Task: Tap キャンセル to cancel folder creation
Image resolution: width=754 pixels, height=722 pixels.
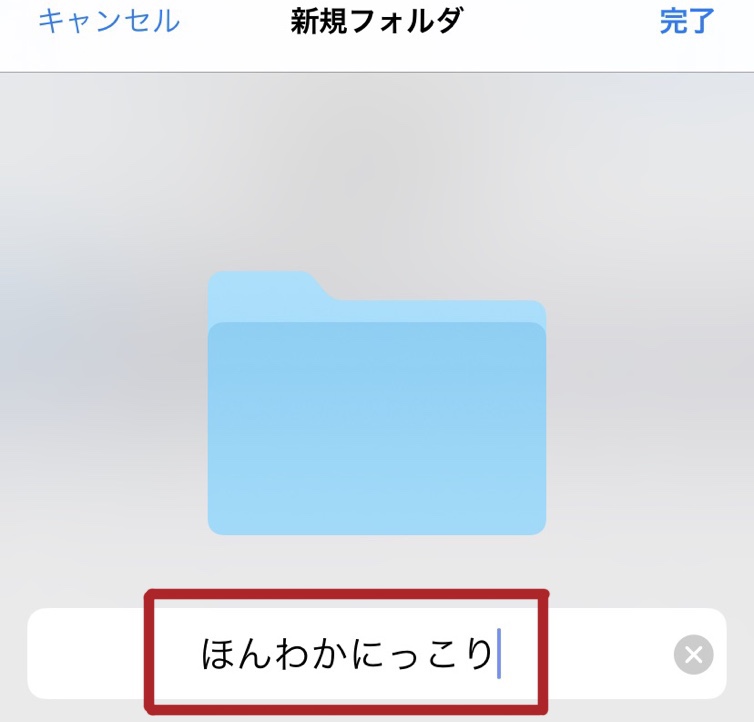Action: [x=109, y=21]
